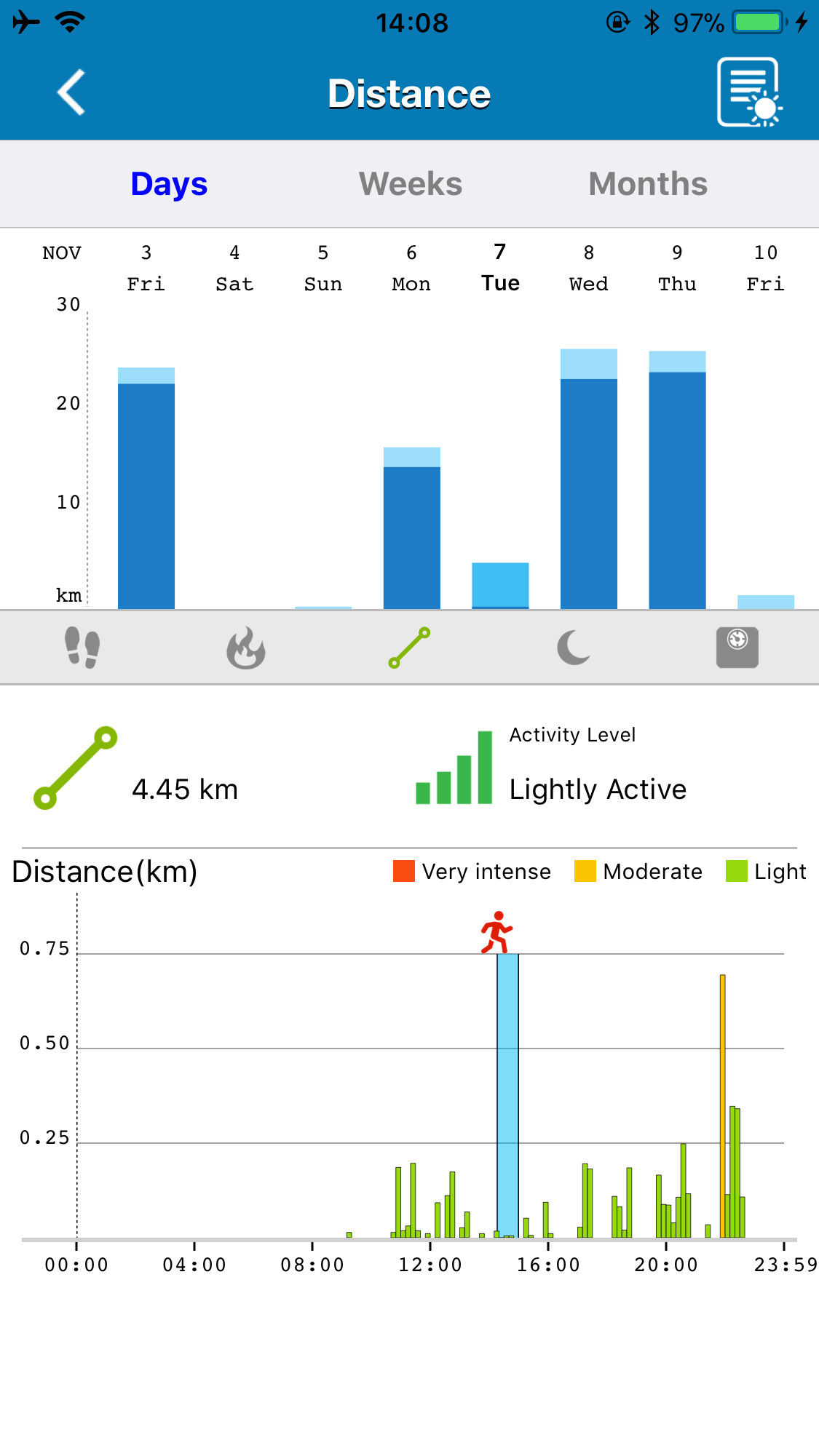819x1456 pixels.
Task: Select the Wednesday 8 bar
Action: coord(589,479)
